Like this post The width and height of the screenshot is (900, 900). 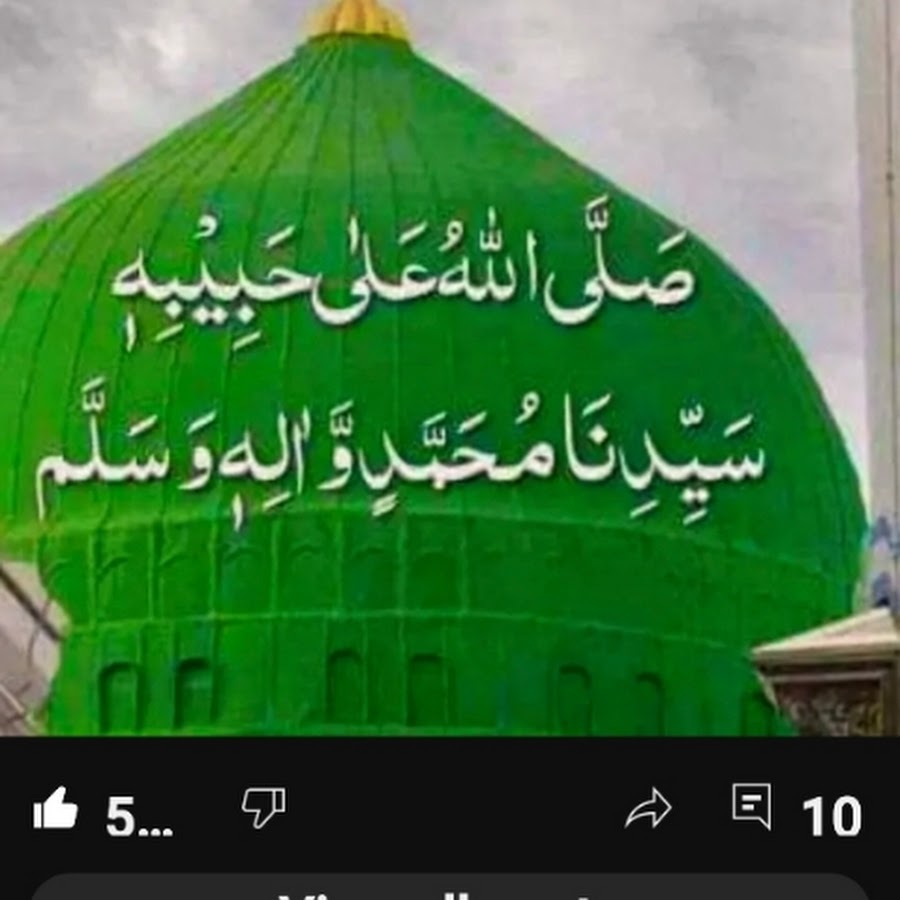(x=57, y=809)
